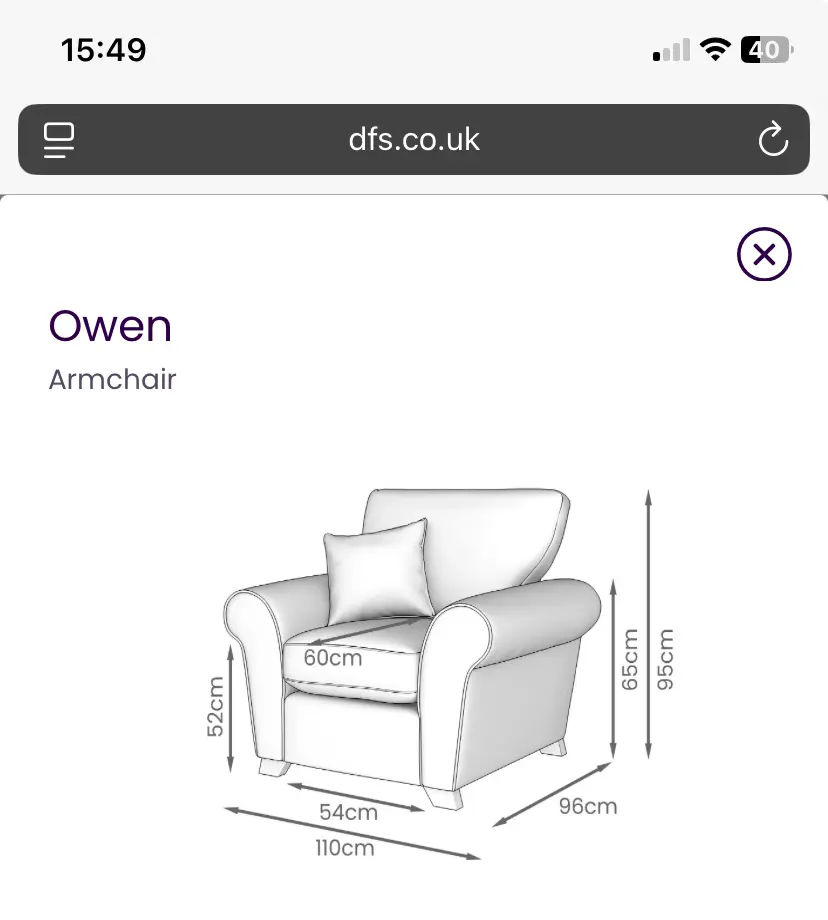Screen dimensions: 828x920
Task: Tap the dfs.co.uk address bar
Action: (x=414, y=139)
